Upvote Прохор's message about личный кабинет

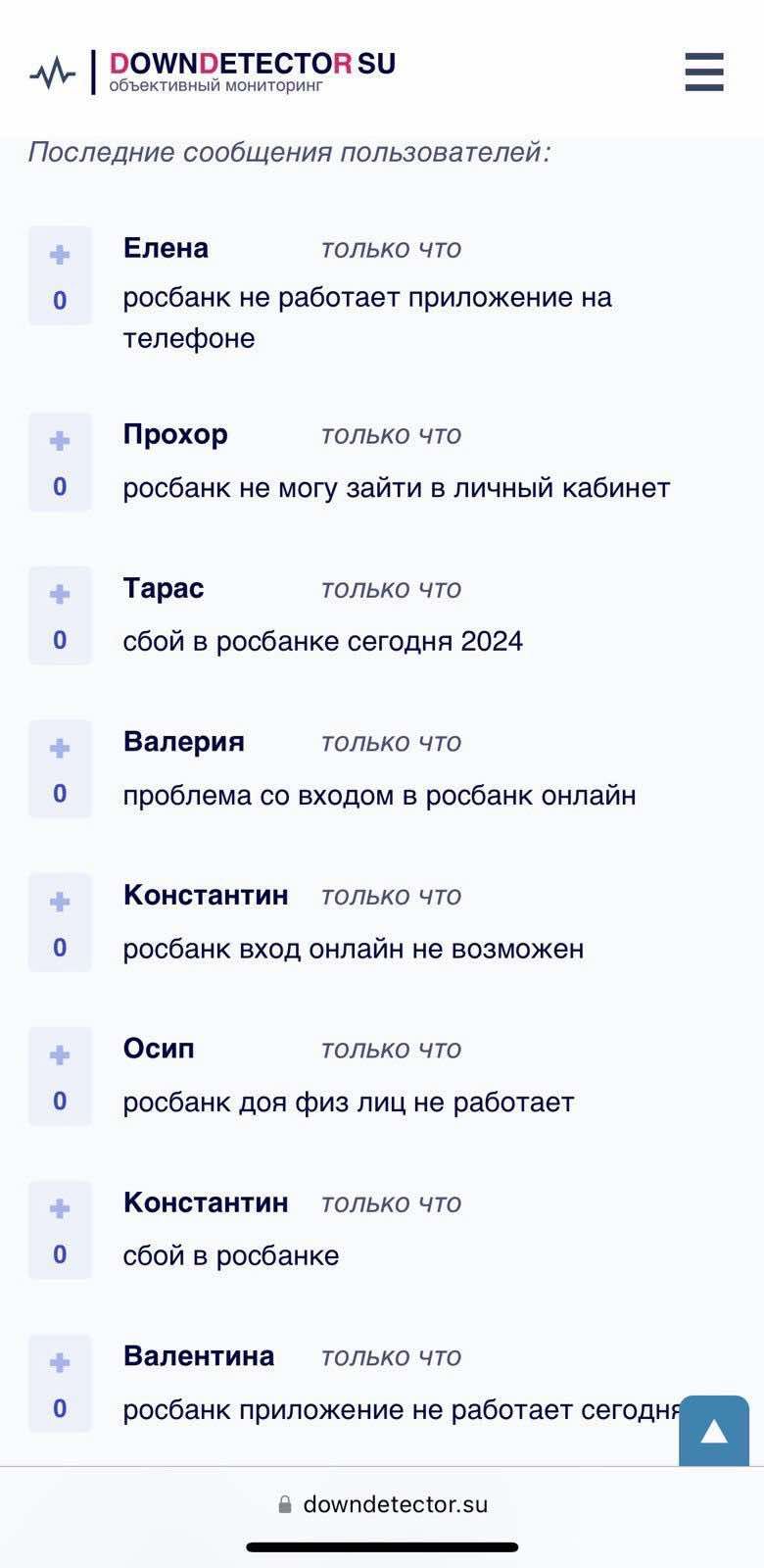(60, 441)
